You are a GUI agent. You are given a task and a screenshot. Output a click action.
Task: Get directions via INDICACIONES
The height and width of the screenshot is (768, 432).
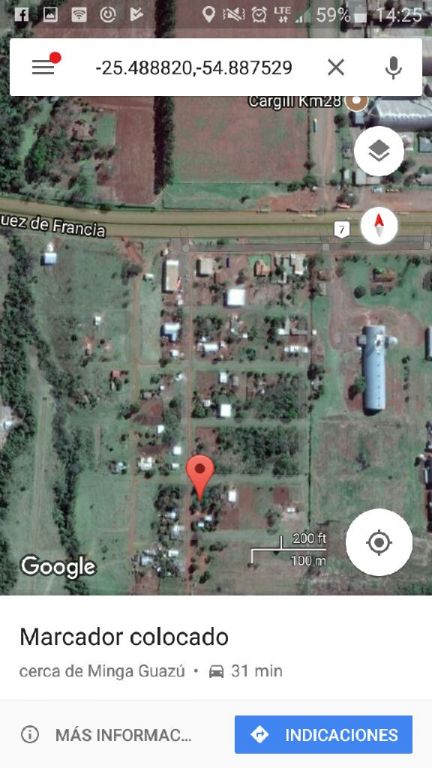[323, 735]
